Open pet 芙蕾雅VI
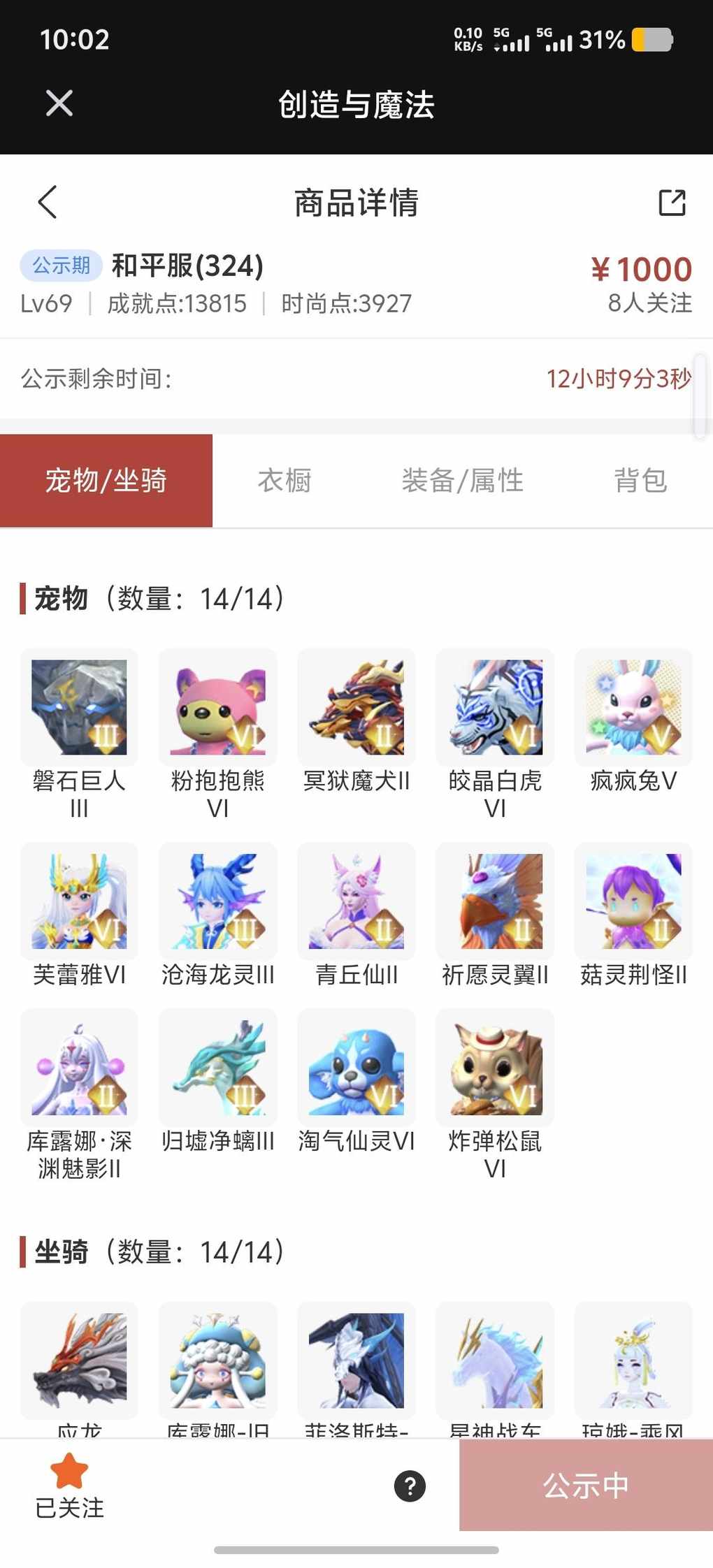Viewport: 713px width, 1568px height. coord(79,901)
